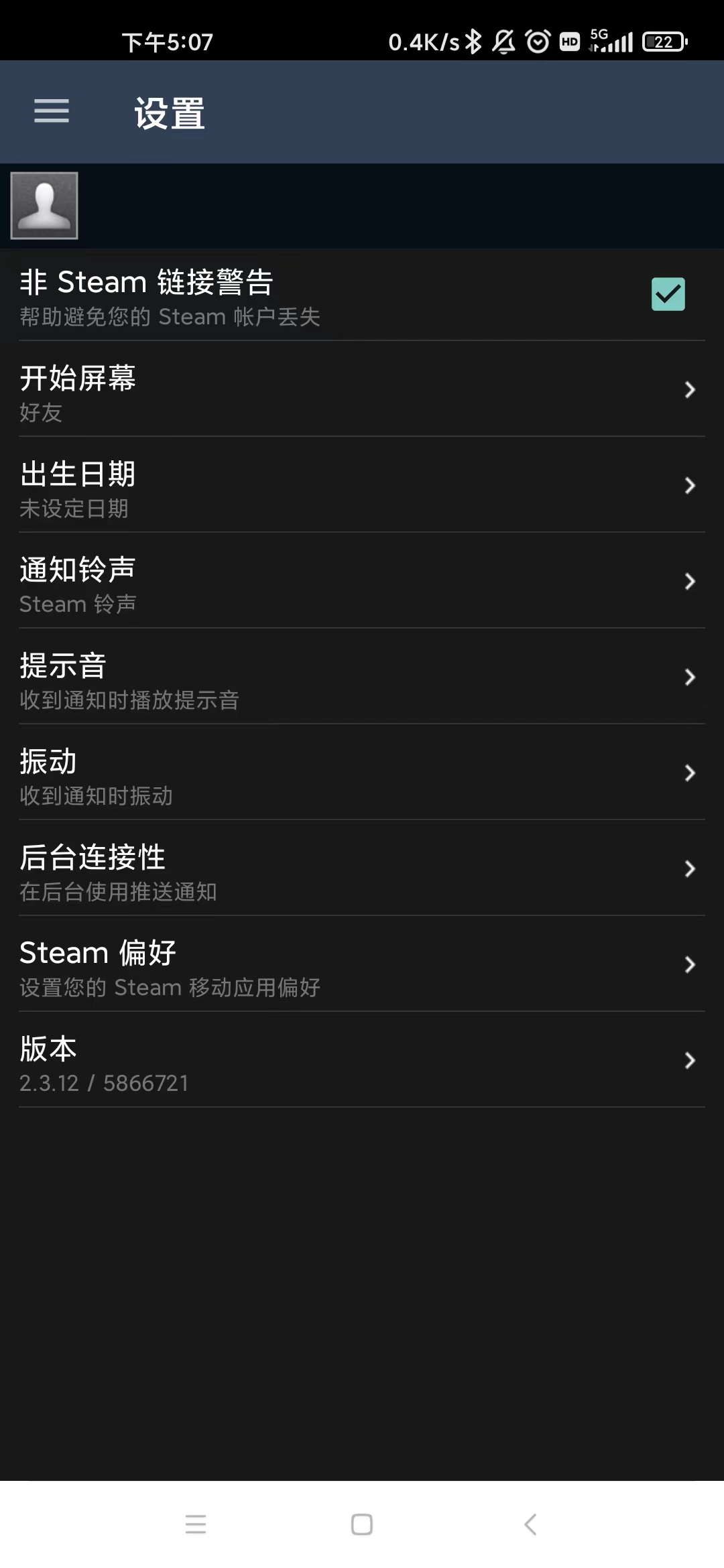Uncheck the 非 Steam 链接警告 checkbox
The width and height of the screenshot is (724, 1568).
tap(668, 294)
